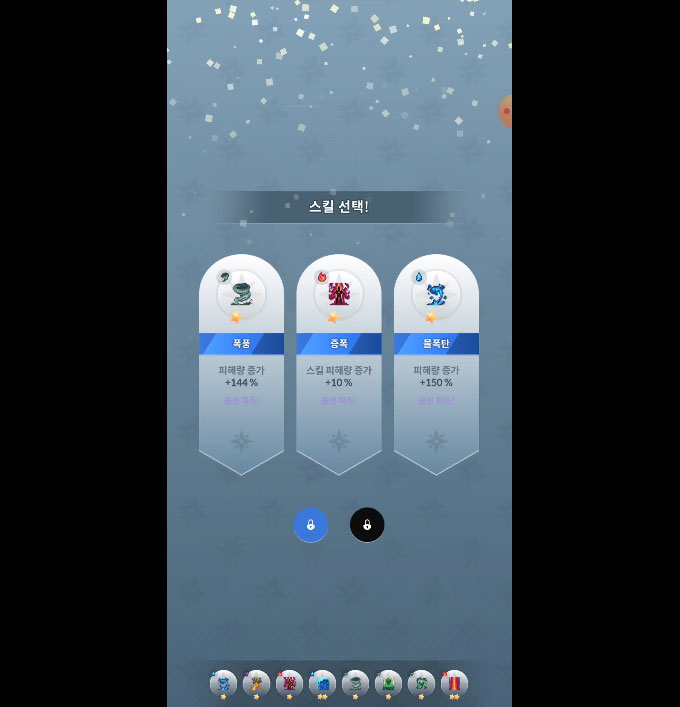Tap the black lock button
This screenshot has height=707, width=680.
(x=367, y=525)
